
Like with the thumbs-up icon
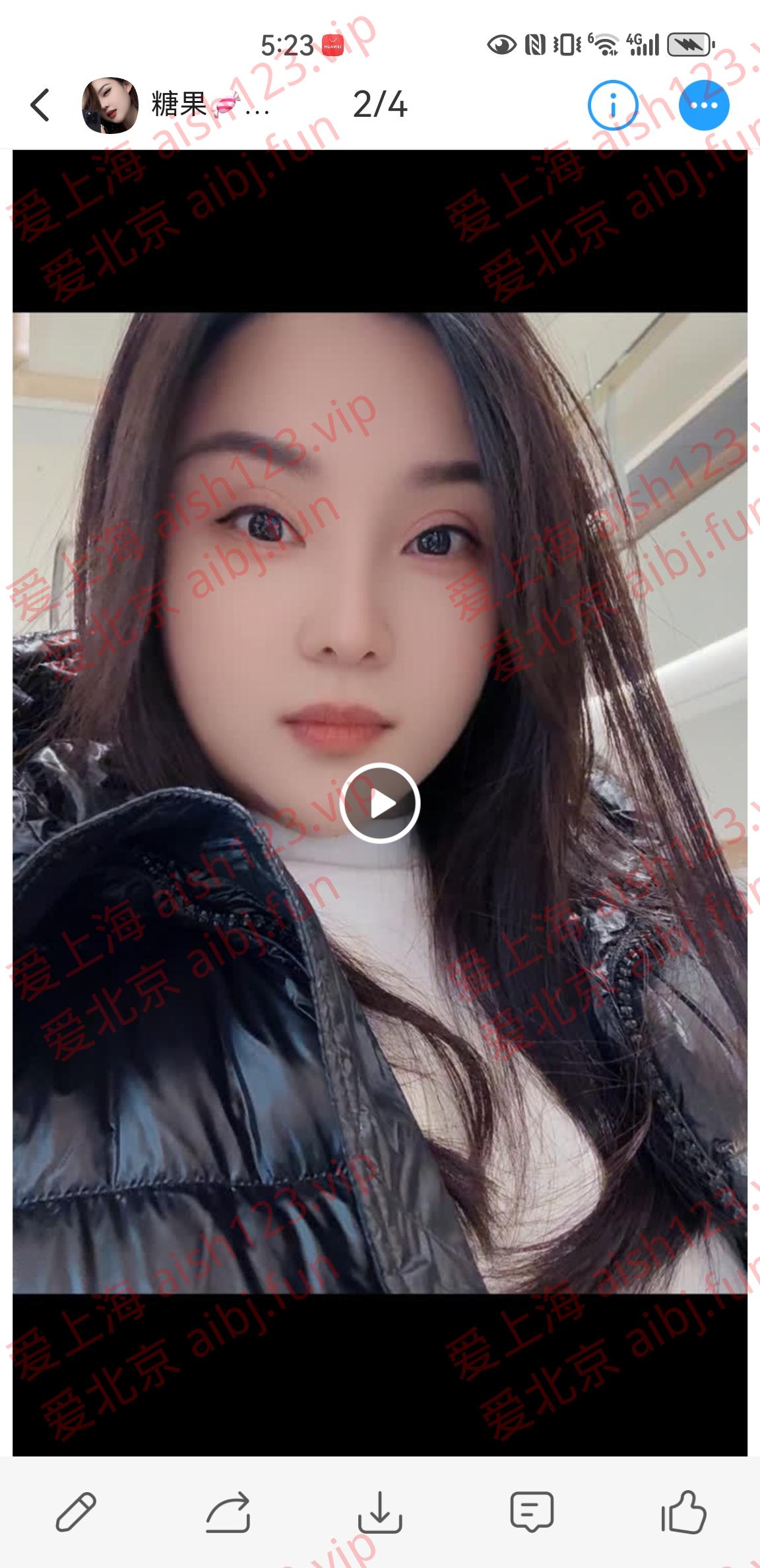(683, 1511)
